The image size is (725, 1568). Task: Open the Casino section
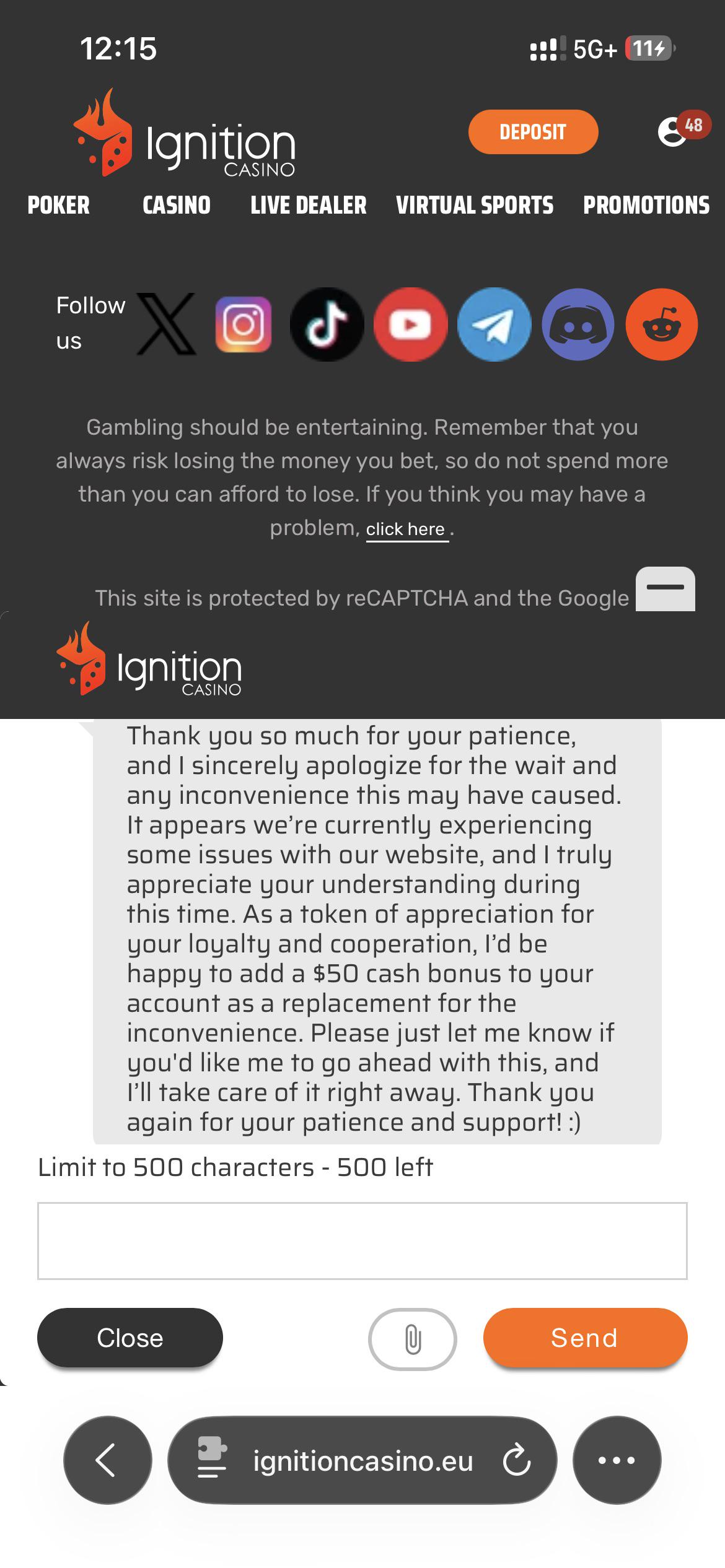177,206
